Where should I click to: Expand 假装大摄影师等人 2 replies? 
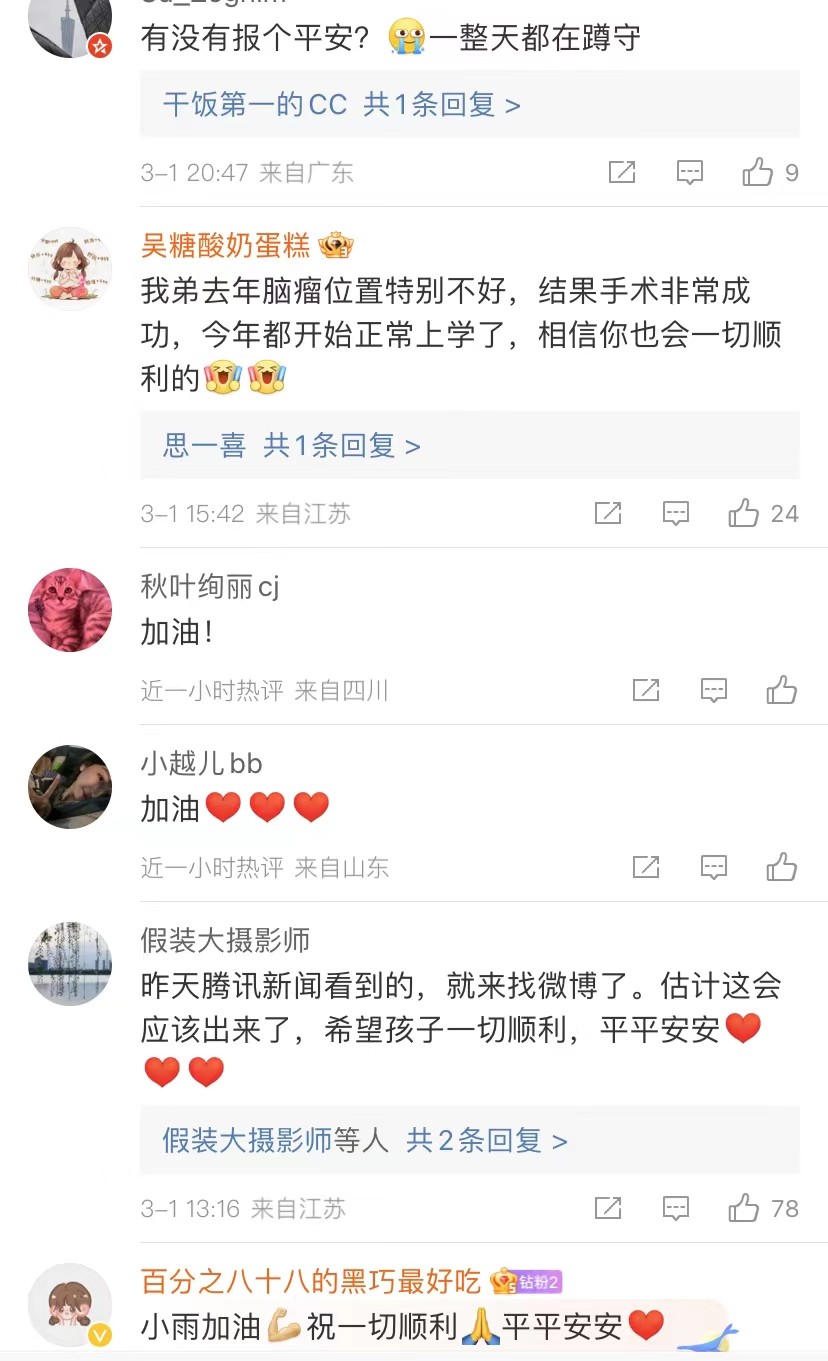tap(365, 1140)
